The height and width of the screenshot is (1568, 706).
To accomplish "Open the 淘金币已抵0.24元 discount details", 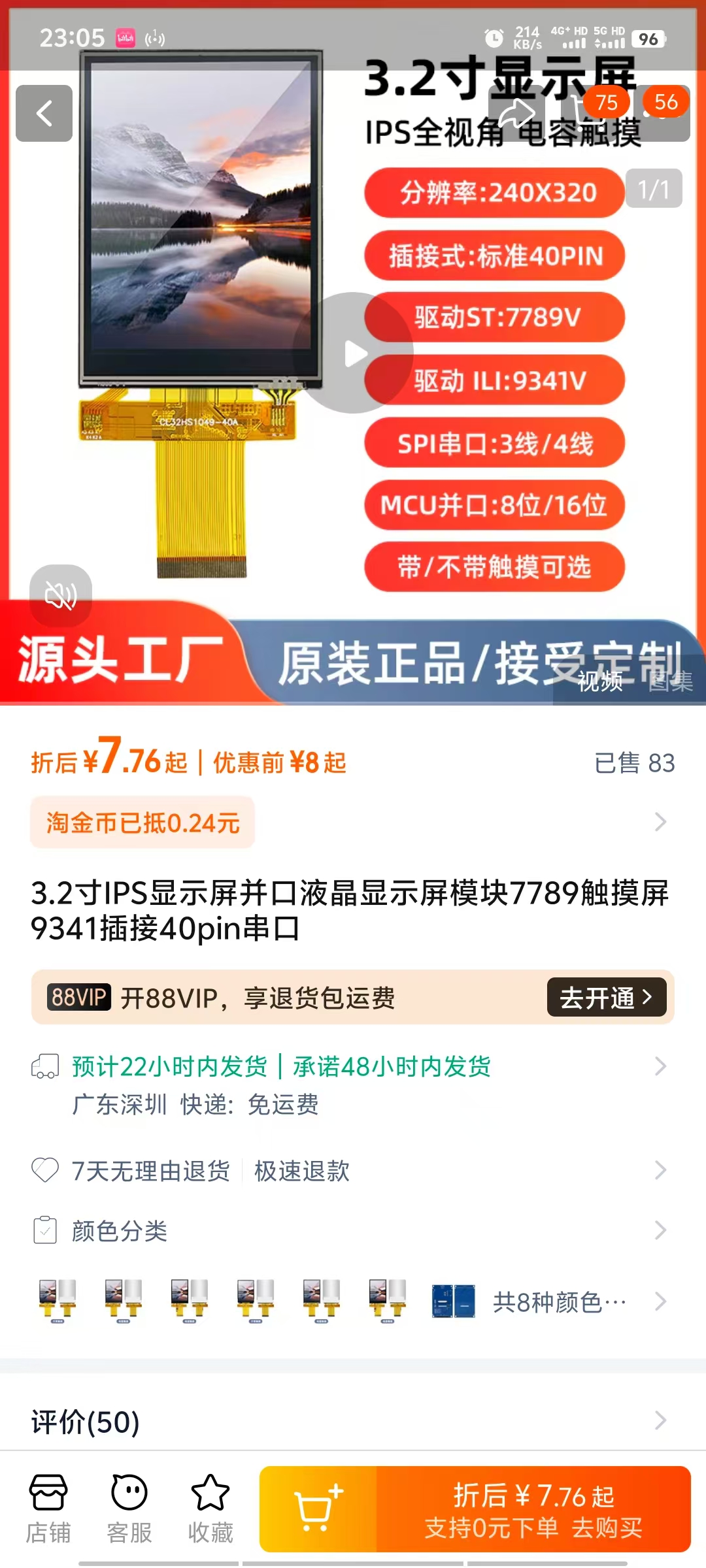I will click(143, 823).
